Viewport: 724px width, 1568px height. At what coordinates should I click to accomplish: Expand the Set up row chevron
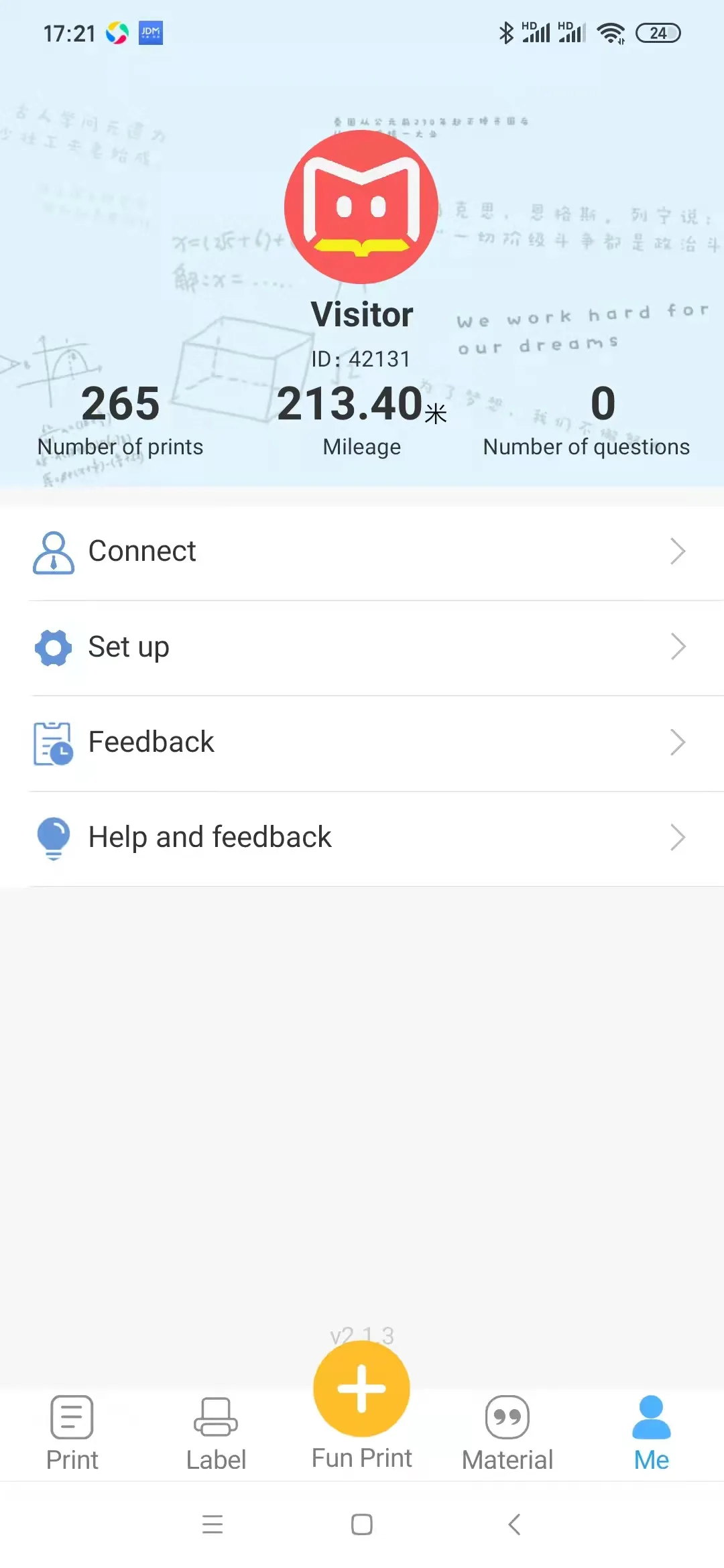678,647
